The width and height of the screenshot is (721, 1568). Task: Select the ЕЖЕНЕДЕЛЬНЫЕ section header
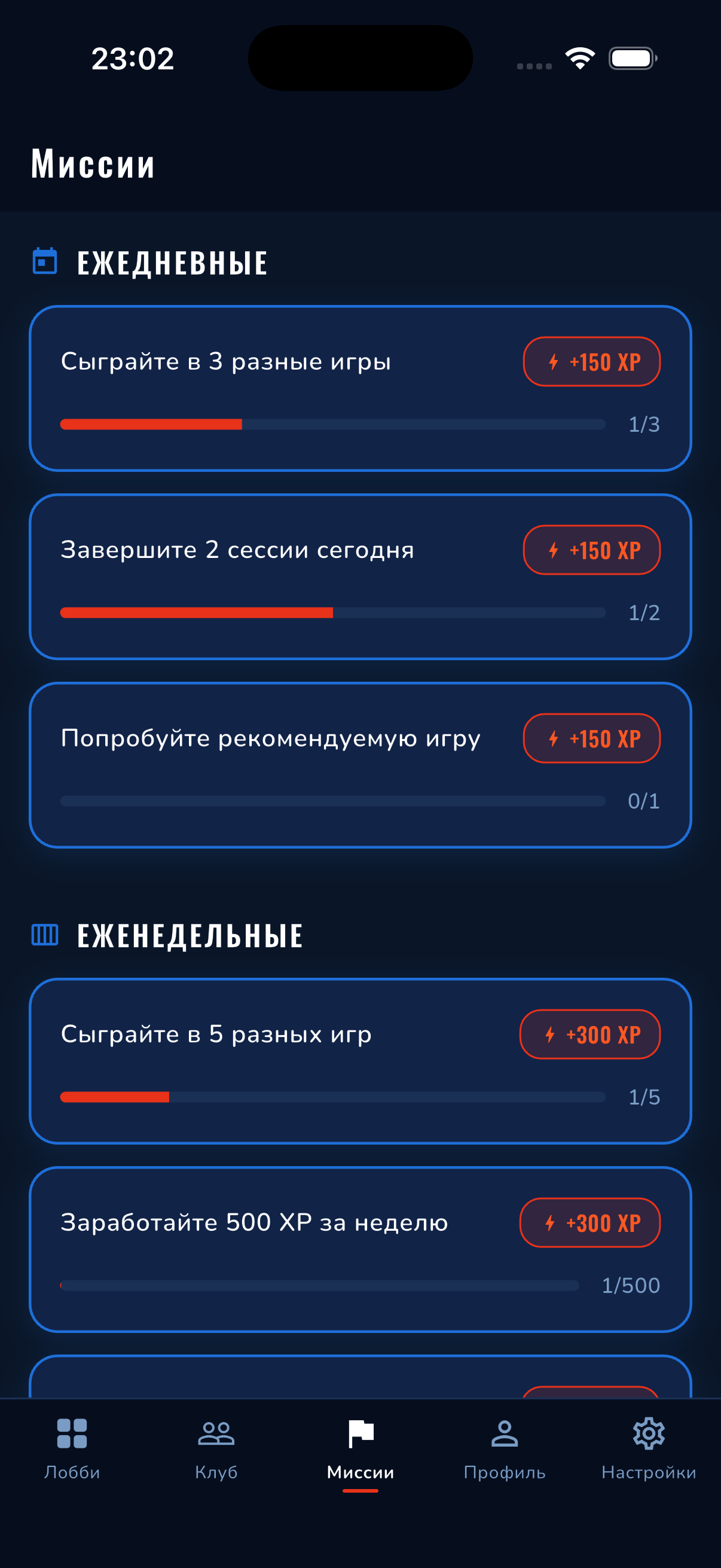(x=190, y=938)
